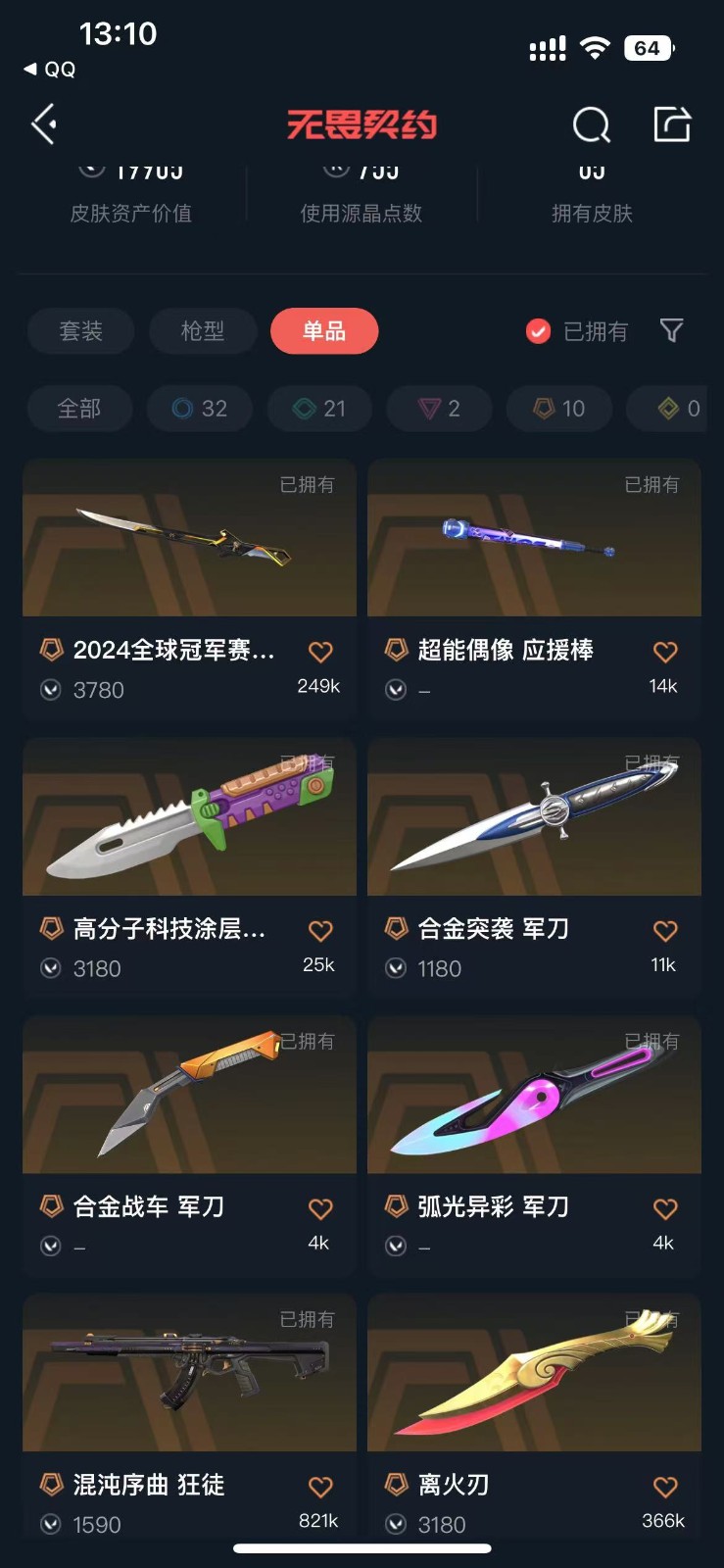Viewport: 724px width, 1568px height.
Task: Like the 合金突袭 军刀 skin
Action: (665, 931)
